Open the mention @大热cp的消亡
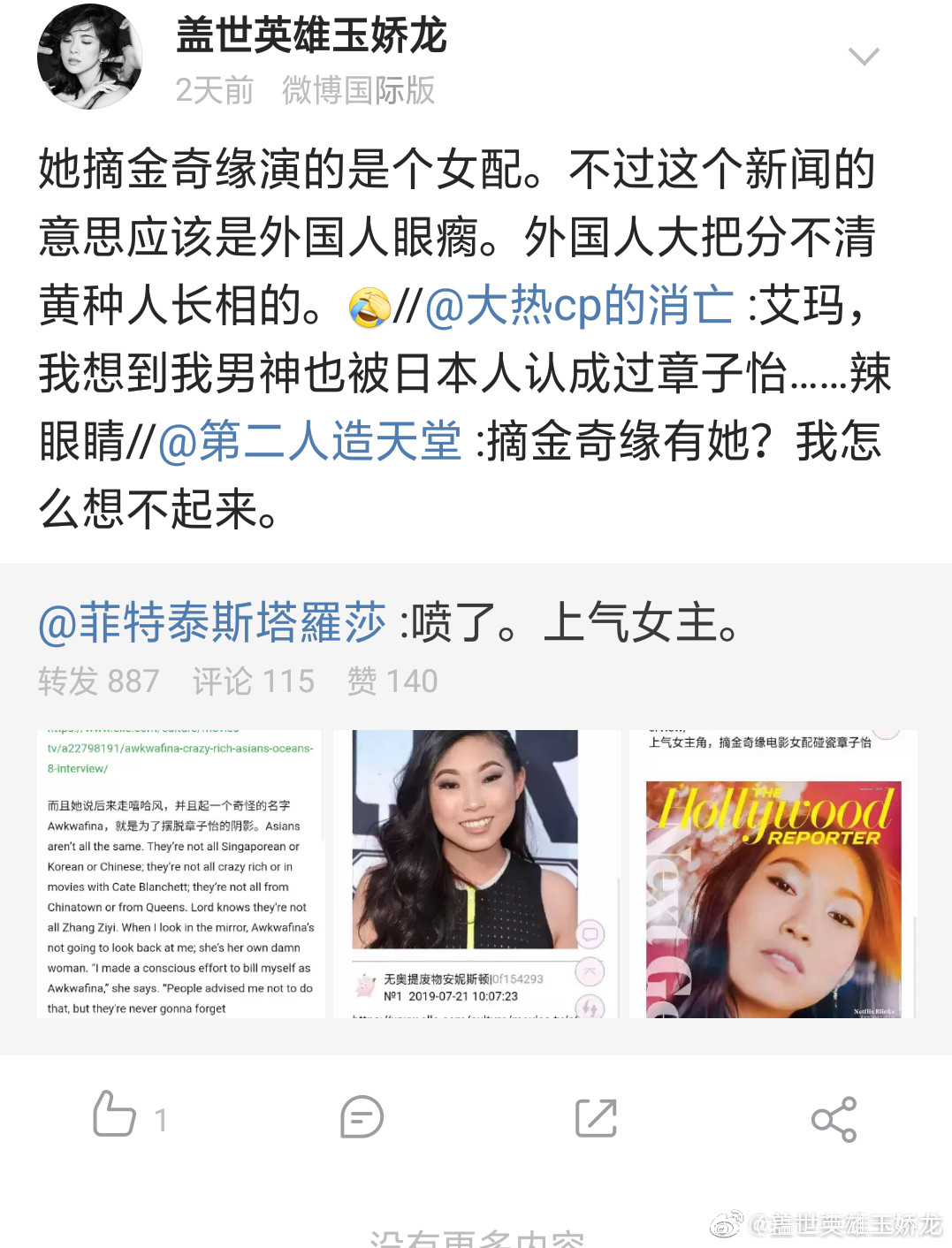This screenshot has height=1248, width=952. click(x=579, y=306)
